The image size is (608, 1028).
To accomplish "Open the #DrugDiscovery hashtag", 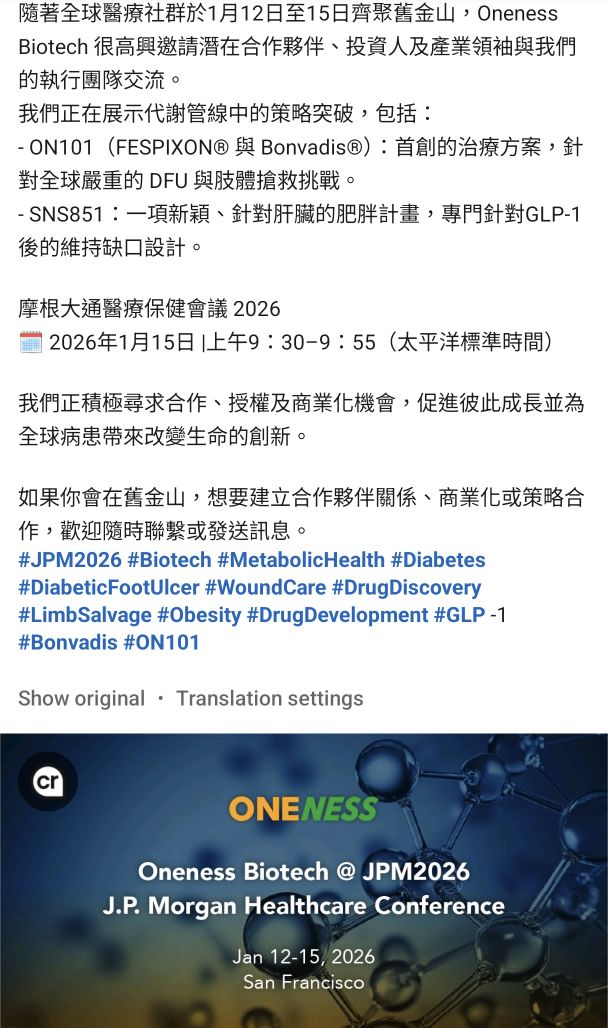I will tap(407, 588).
